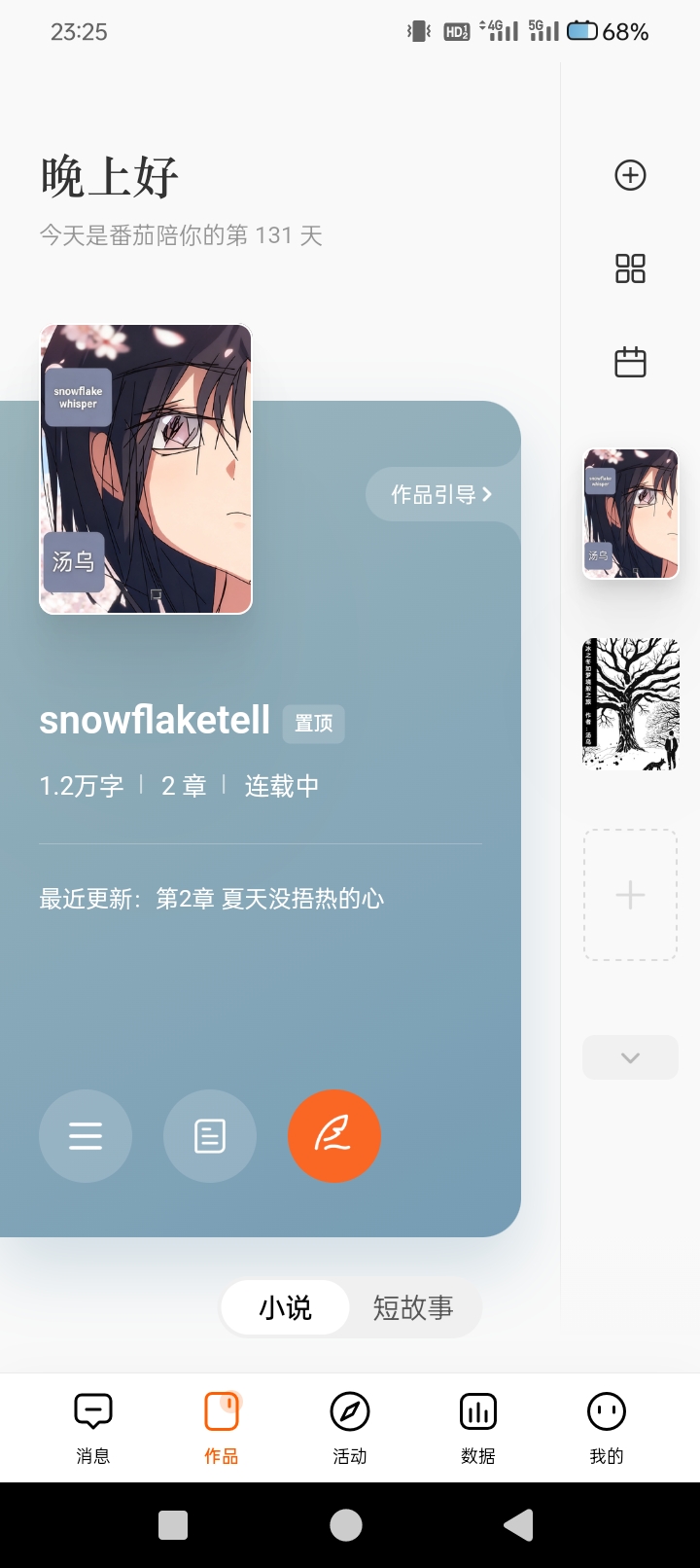Select the black tree cover book in sidebar

[630, 704]
